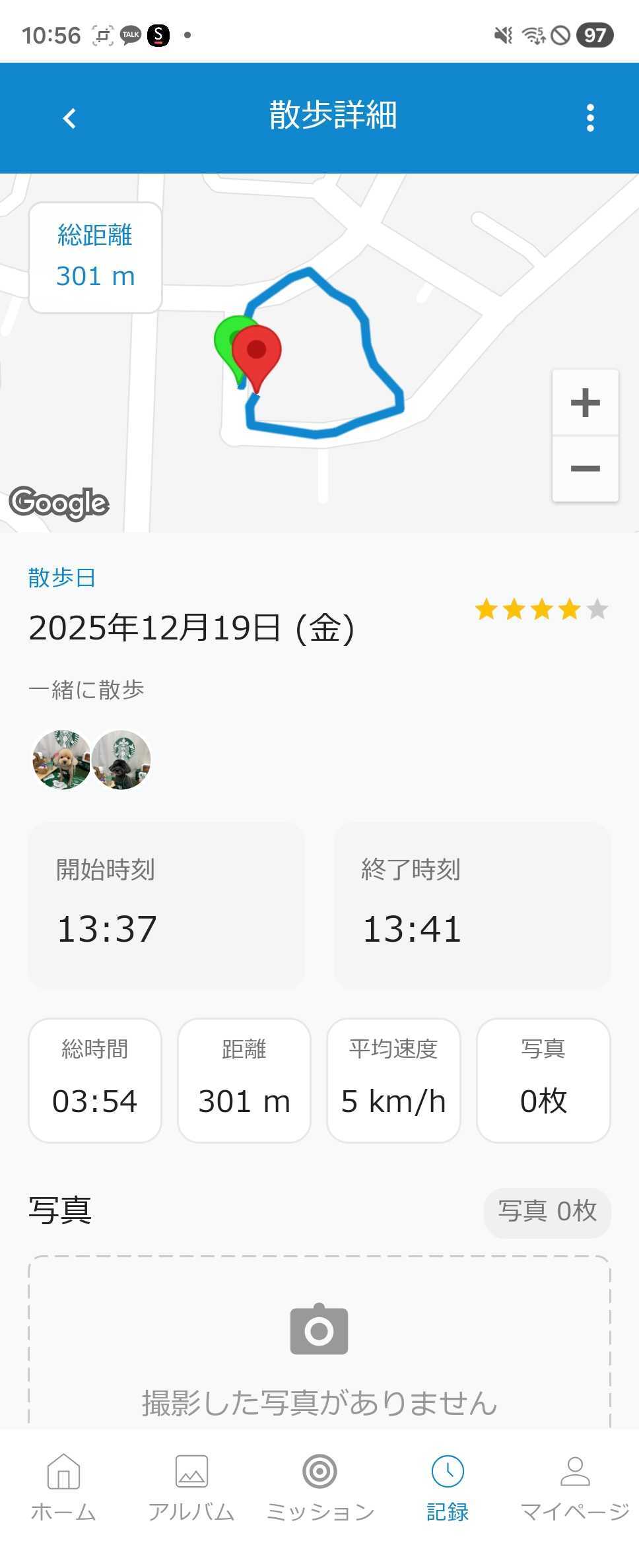Viewport: 639px width, 1568px height.
Task: Tap the home icon in bottom navigation
Action: [62, 1472]
